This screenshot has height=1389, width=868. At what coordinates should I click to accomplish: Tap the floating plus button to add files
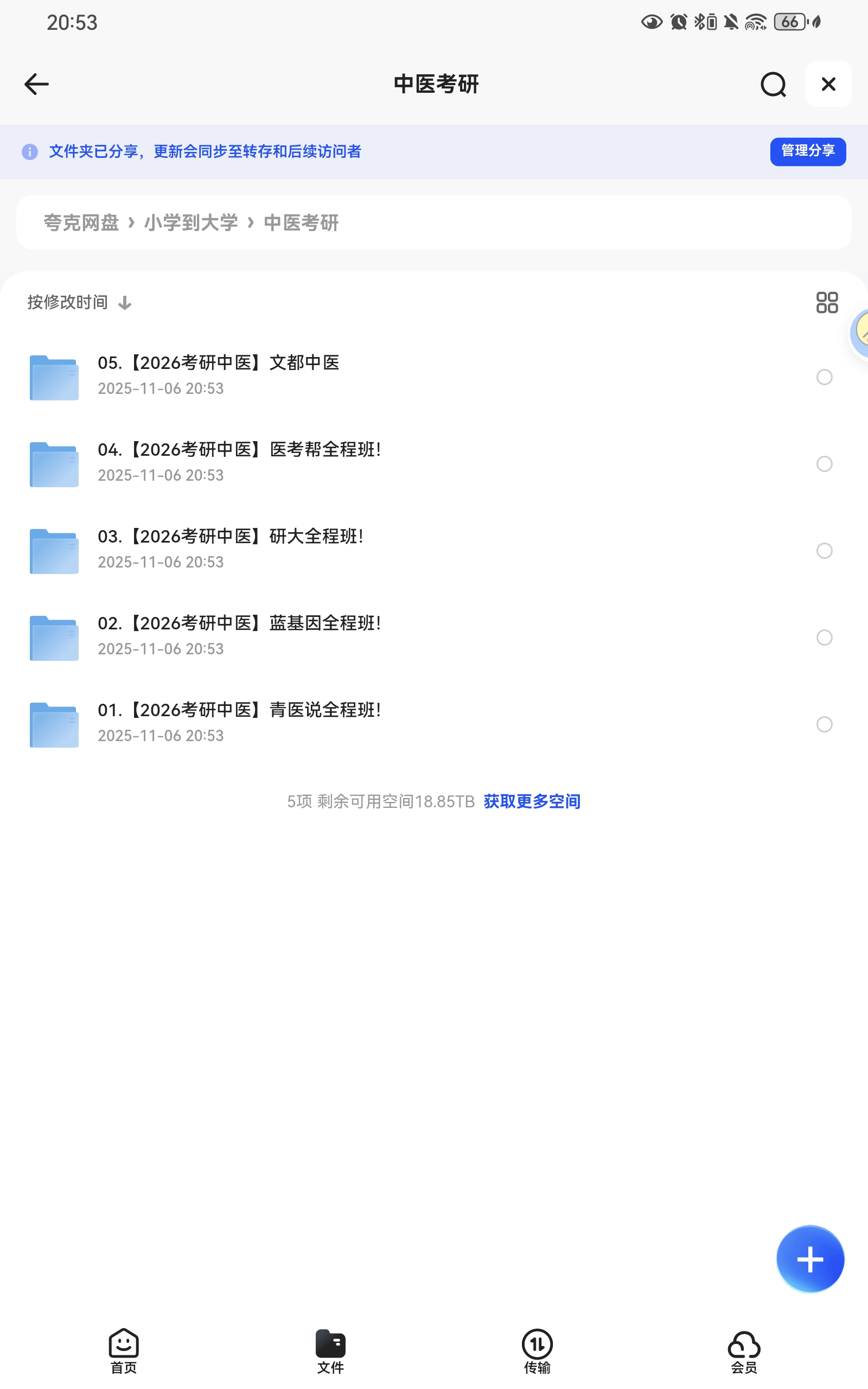pos(809,1259)
